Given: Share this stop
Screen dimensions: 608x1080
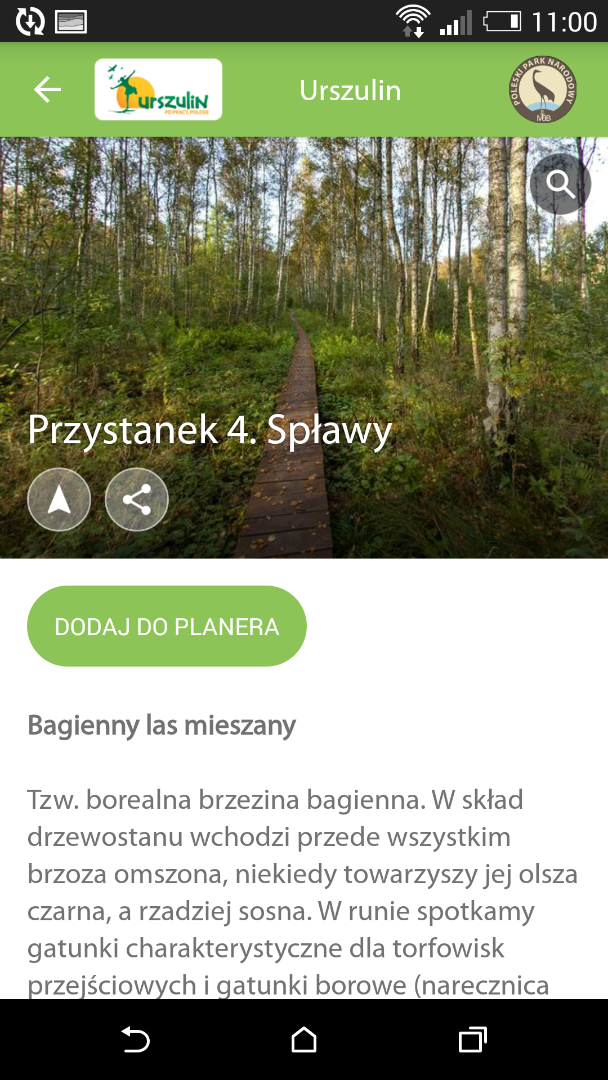Looking at the screenshot, I should pyautogui.click(x=137, y=499).
